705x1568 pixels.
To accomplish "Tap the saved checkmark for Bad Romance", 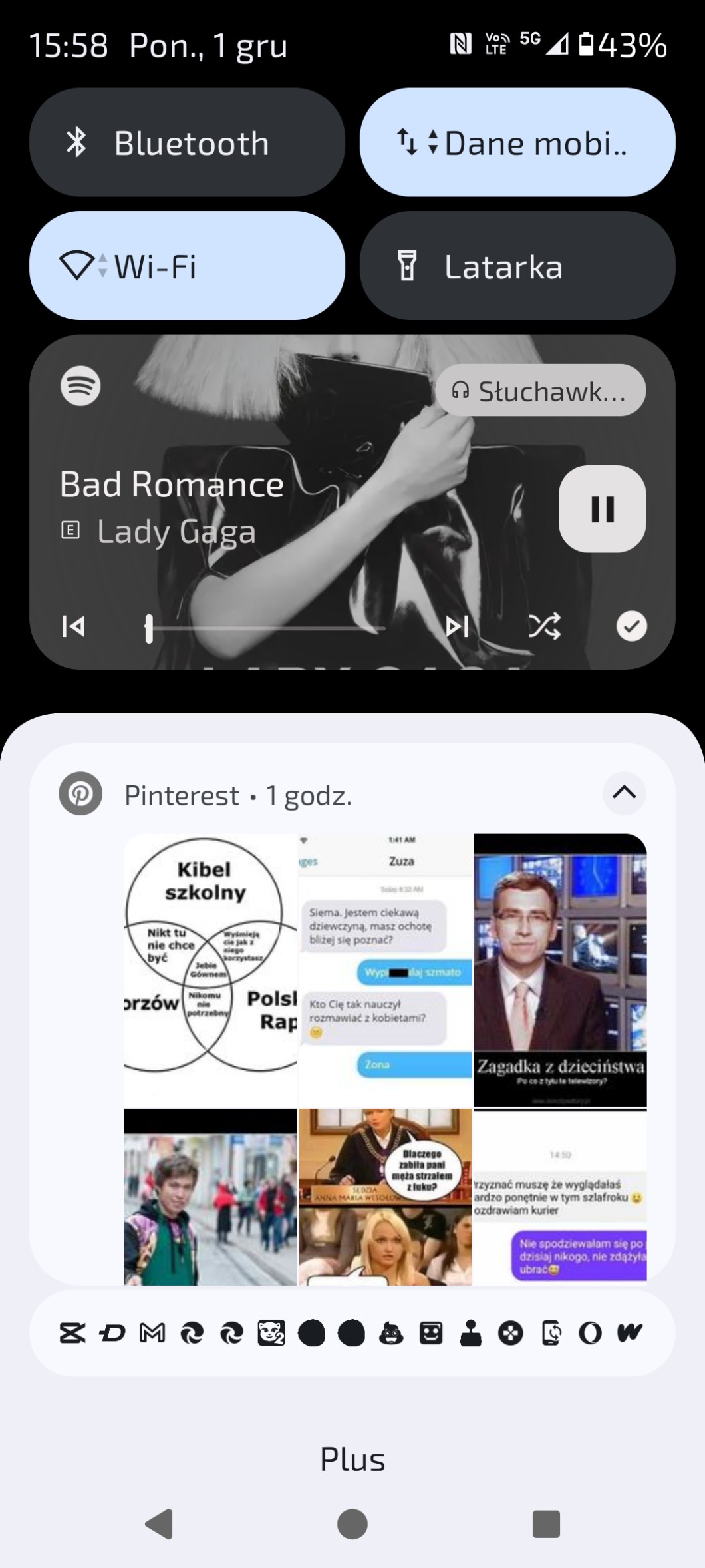I will (x=631, y=626).
